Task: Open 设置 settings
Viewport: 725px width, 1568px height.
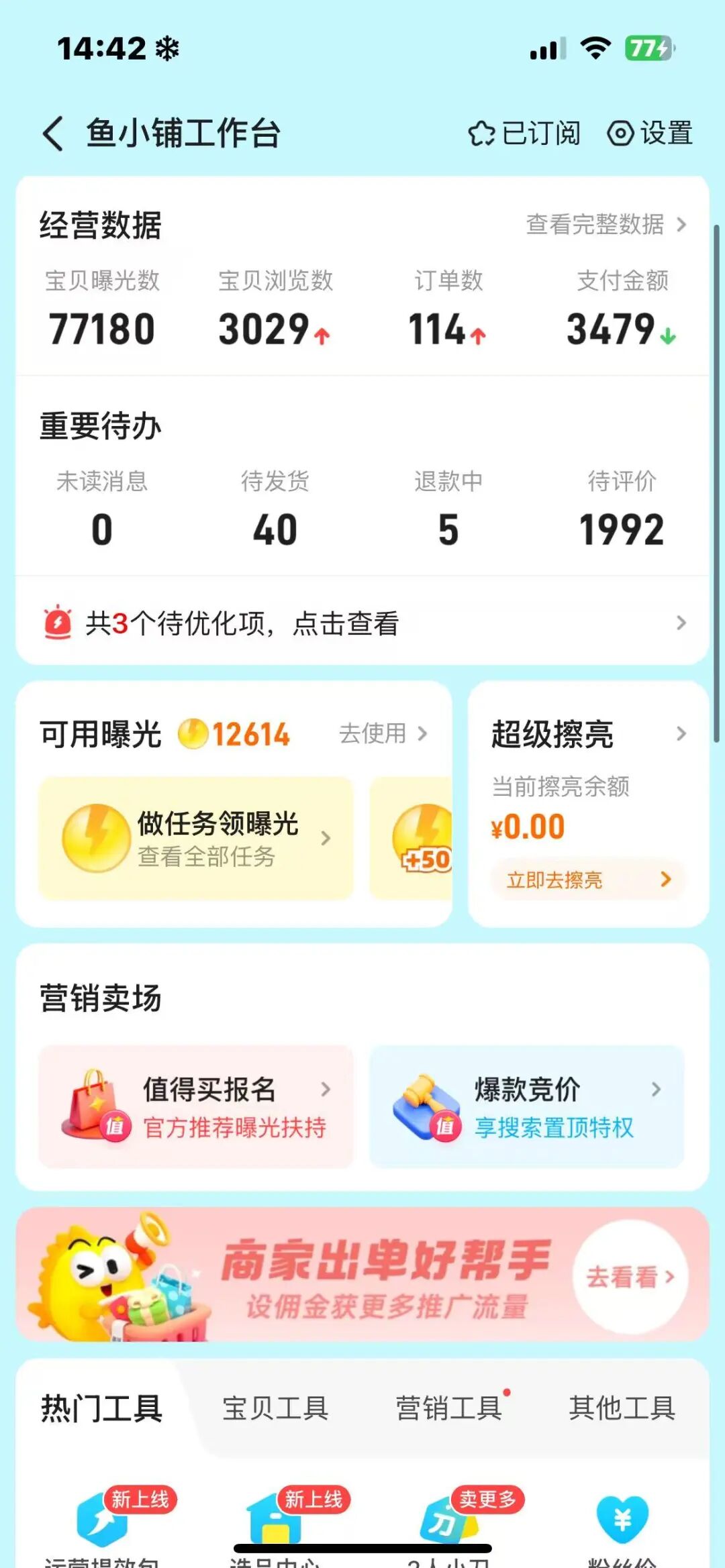Action: coord(650,133)
